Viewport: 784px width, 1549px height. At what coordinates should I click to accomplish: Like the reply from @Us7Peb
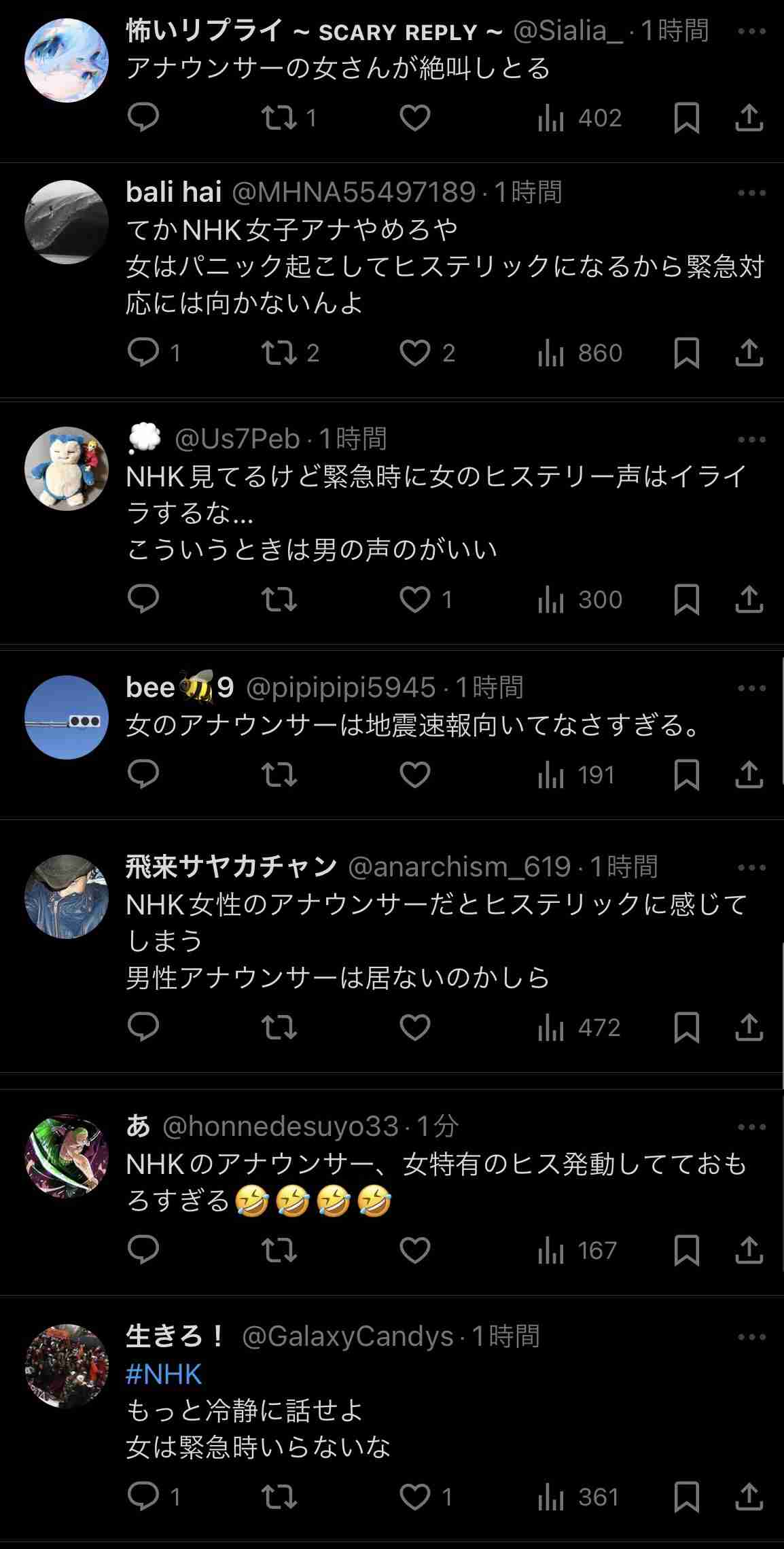click(426, 600)
